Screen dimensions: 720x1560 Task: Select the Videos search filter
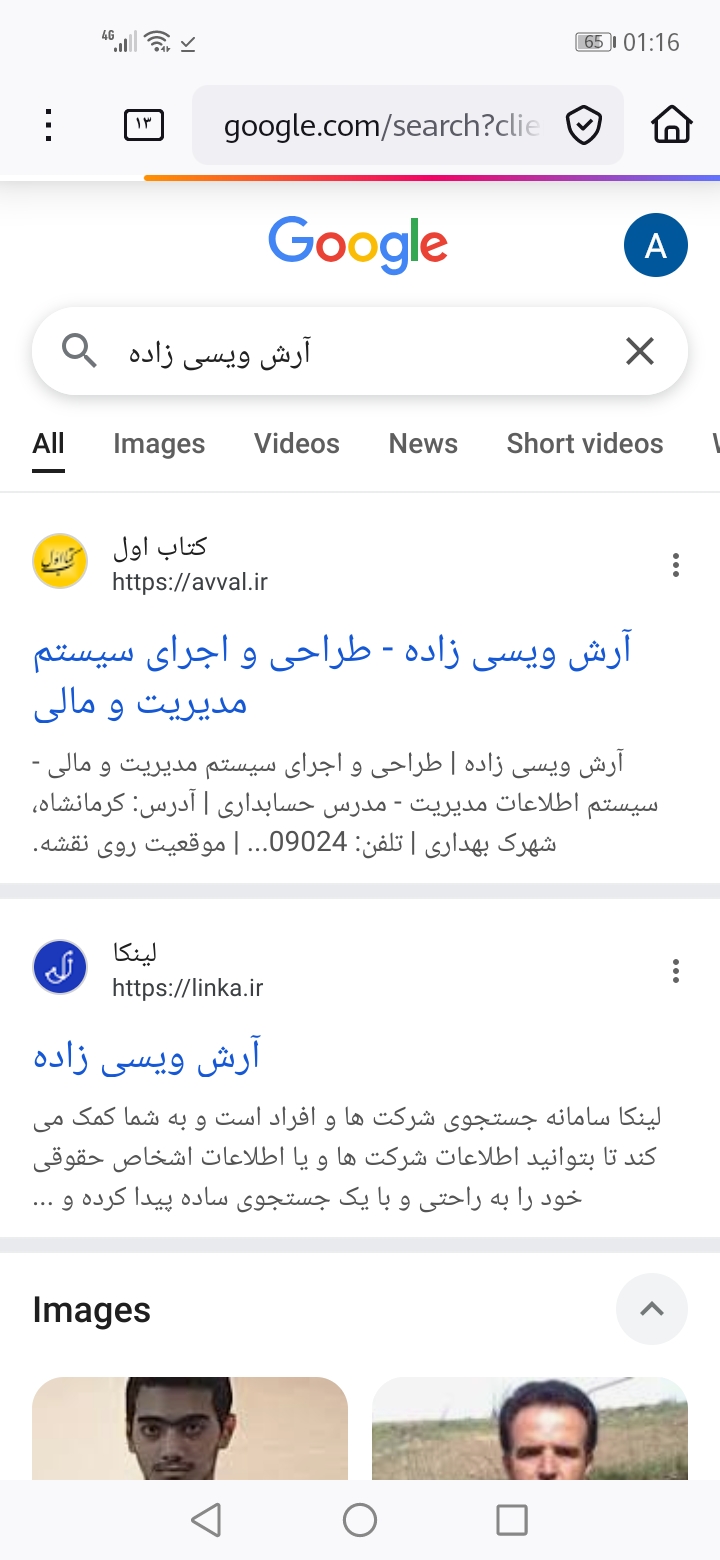point(296,443)
